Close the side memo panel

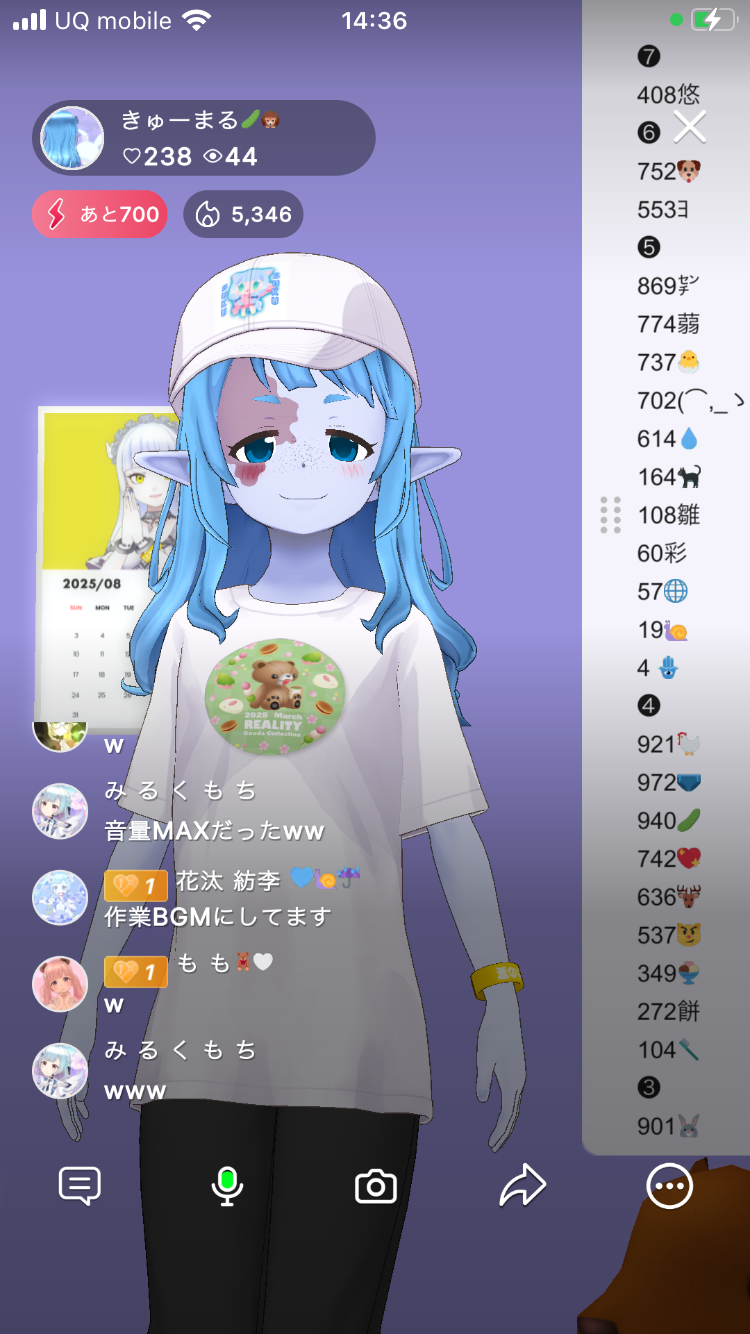[690, 127]
